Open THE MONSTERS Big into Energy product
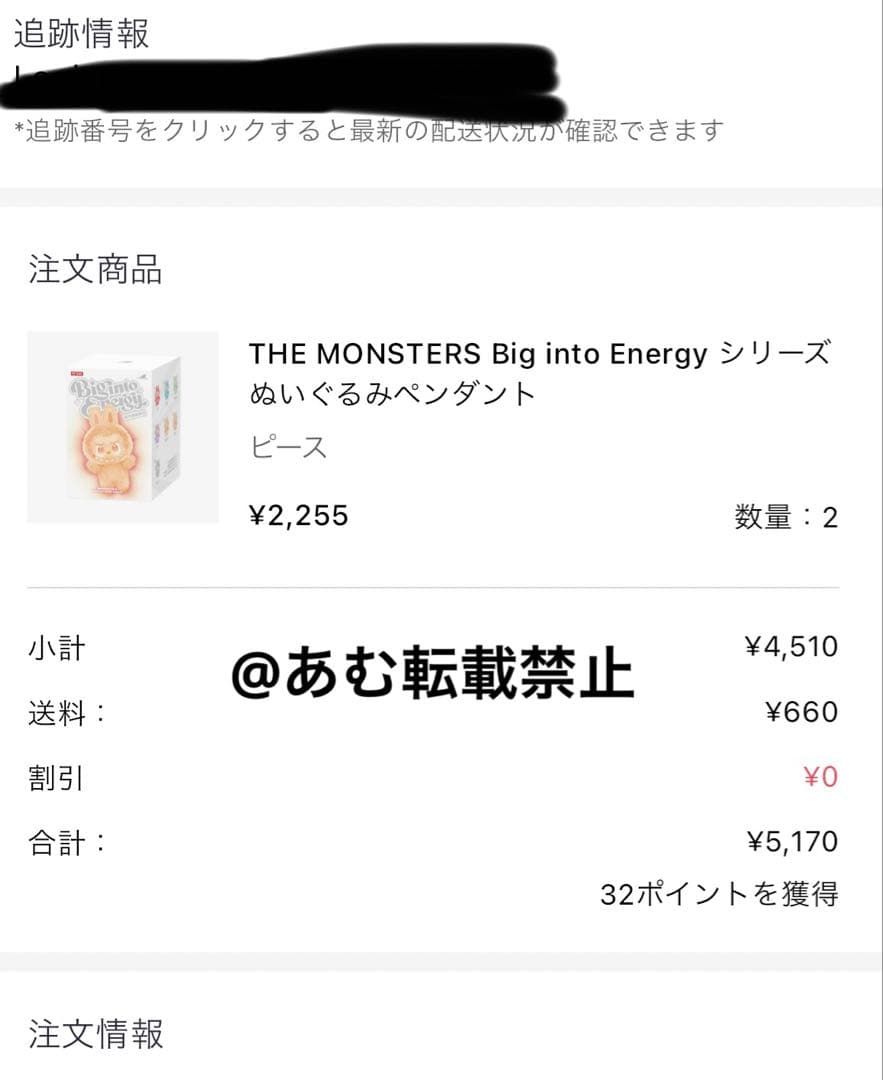 (x=538, y=372)
